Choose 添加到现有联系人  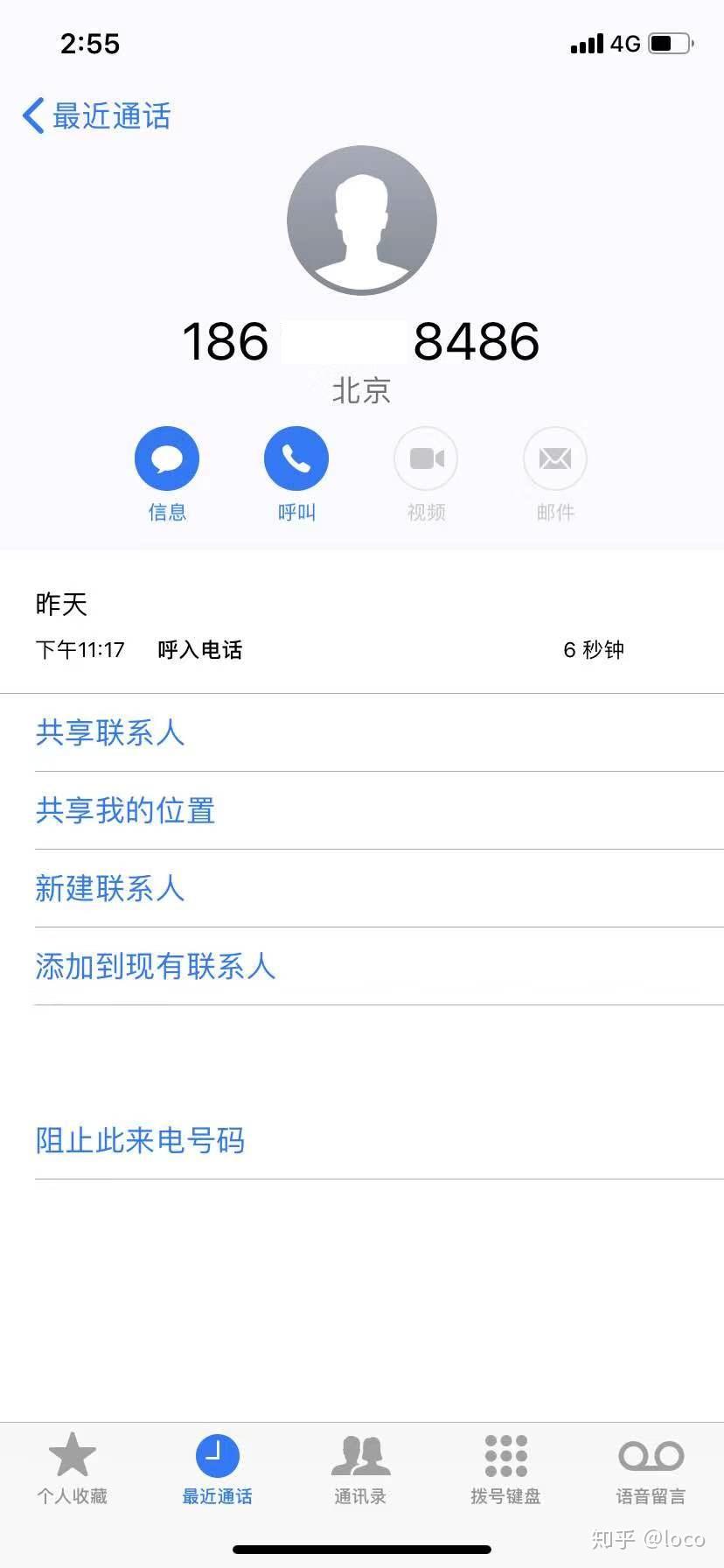(x=156, y=966)
